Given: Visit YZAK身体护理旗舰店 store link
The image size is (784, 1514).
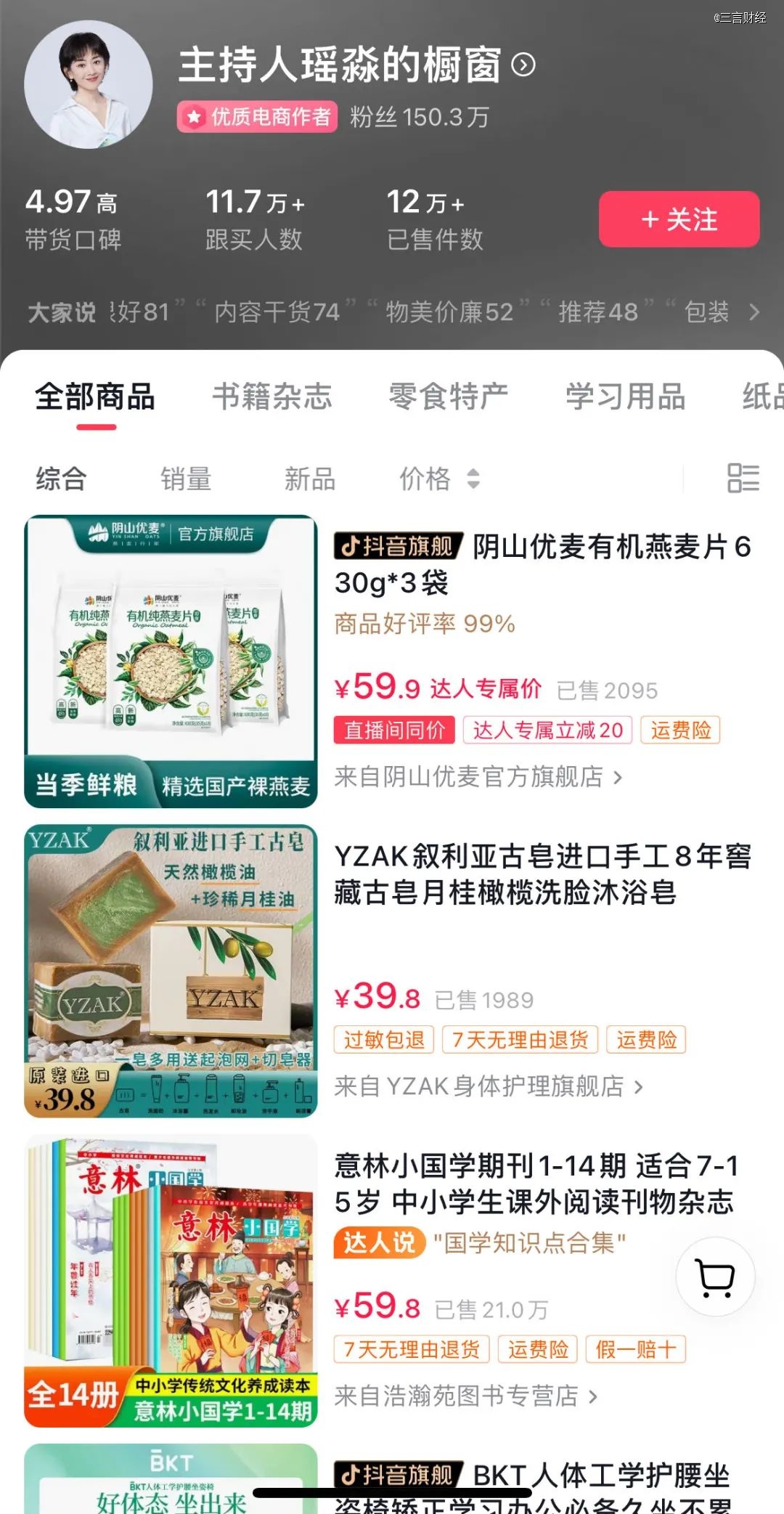Looking at the screenshot, I should coord(488,1086).
